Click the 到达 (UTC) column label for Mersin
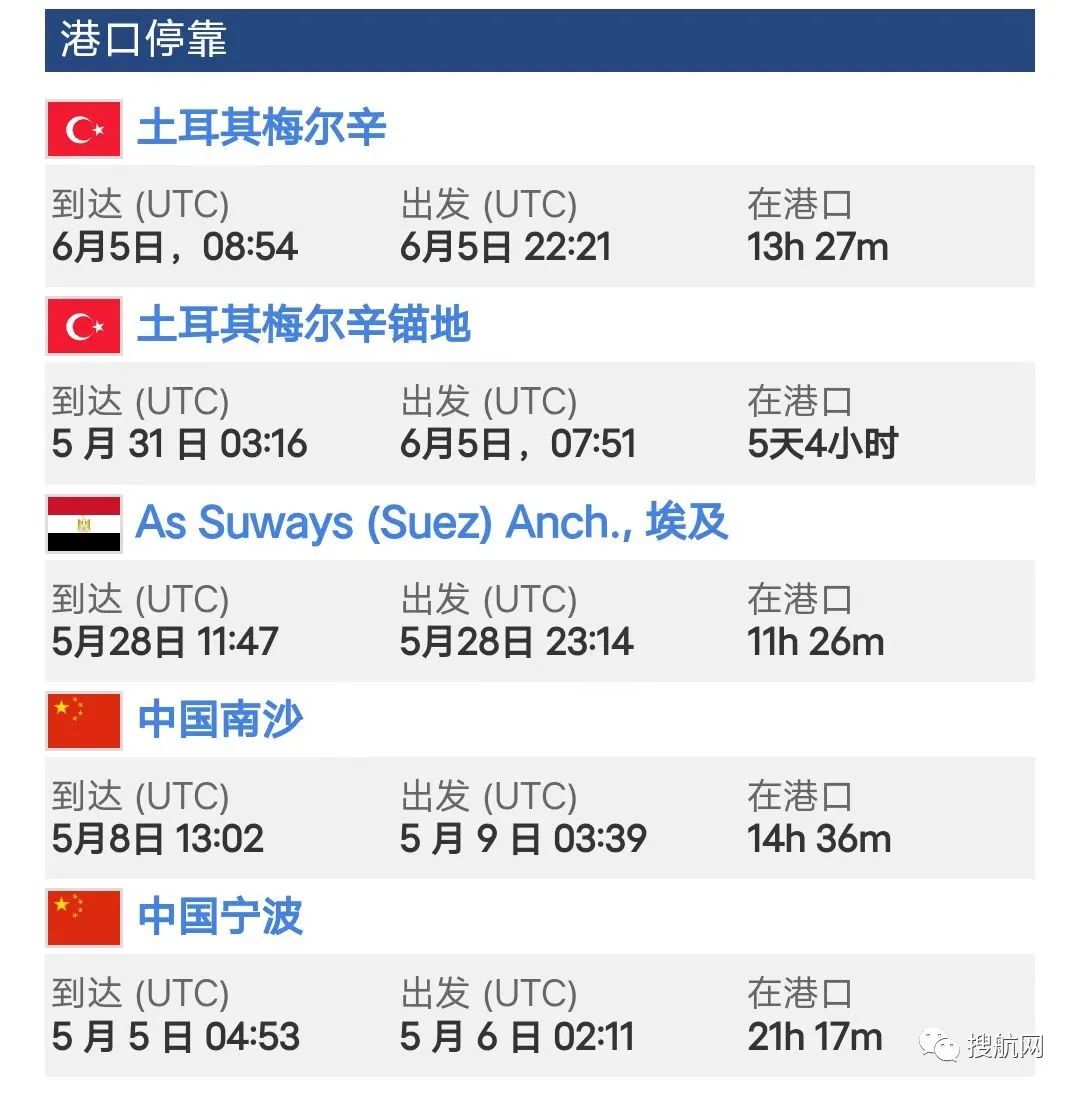This screenshot has height=1093, width=1079. click(x=140, y=204)
